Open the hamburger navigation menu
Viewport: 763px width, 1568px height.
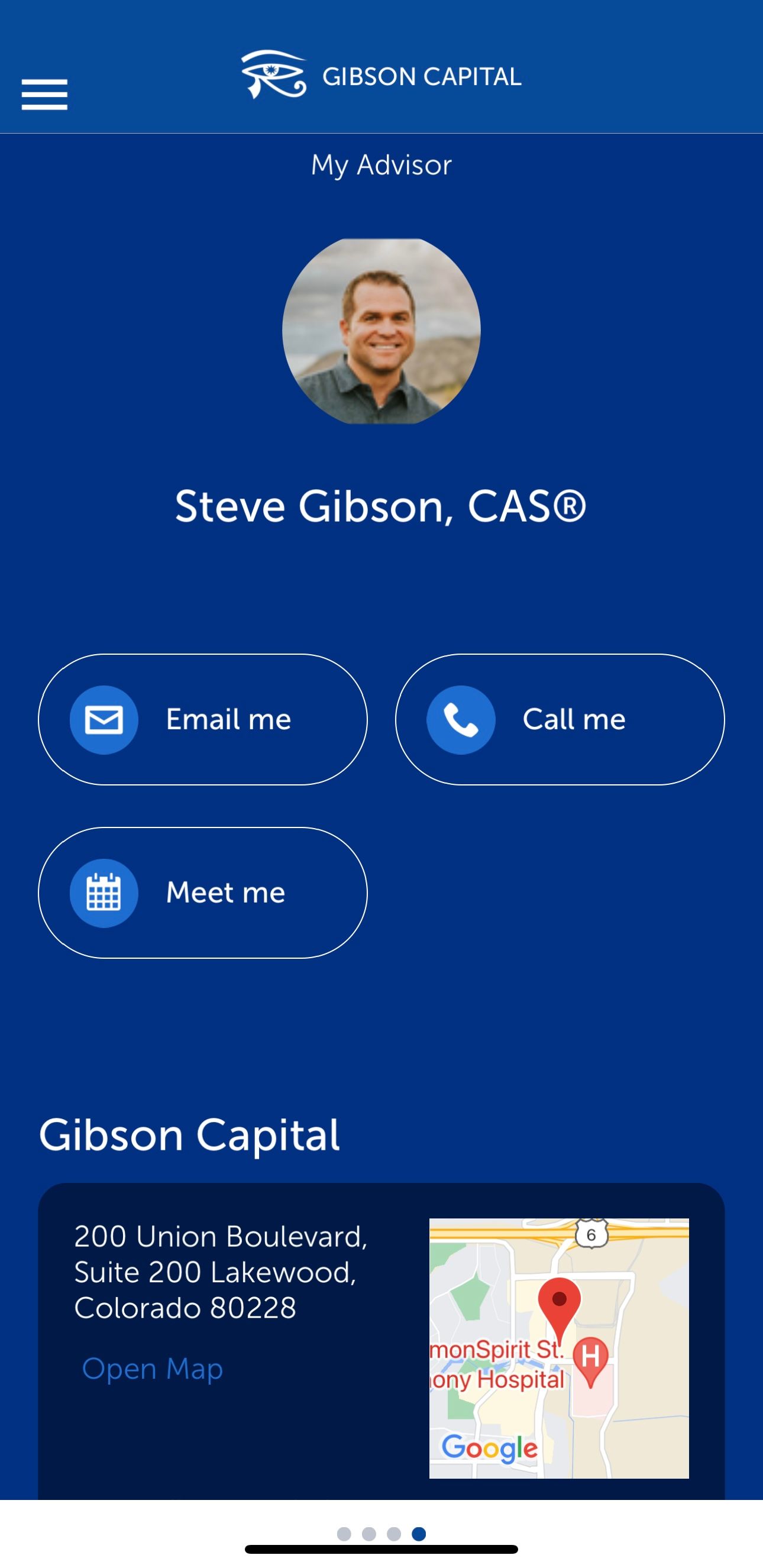(x=44, y=93)
